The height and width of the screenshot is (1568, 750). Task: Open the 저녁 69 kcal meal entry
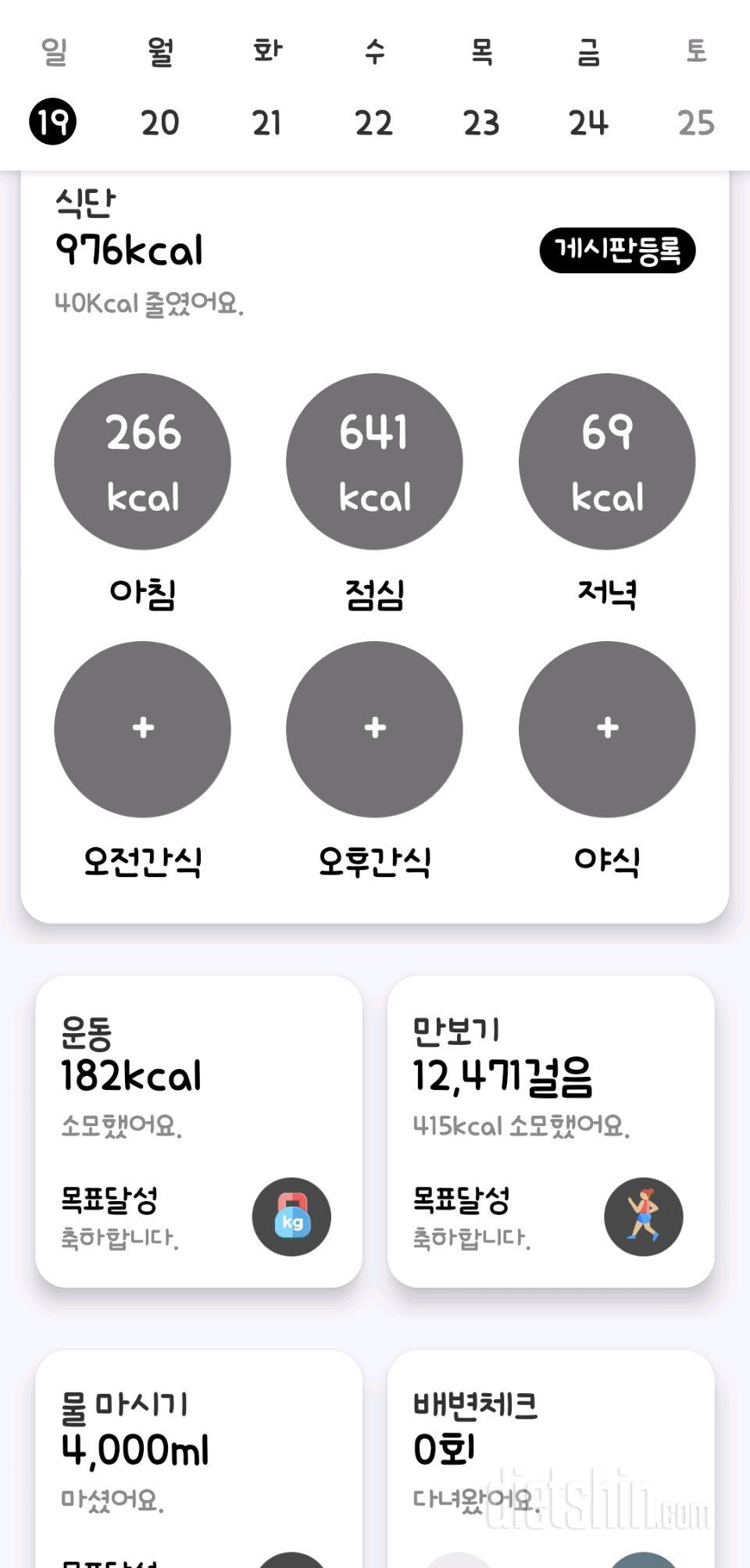(x=607, y=461)
